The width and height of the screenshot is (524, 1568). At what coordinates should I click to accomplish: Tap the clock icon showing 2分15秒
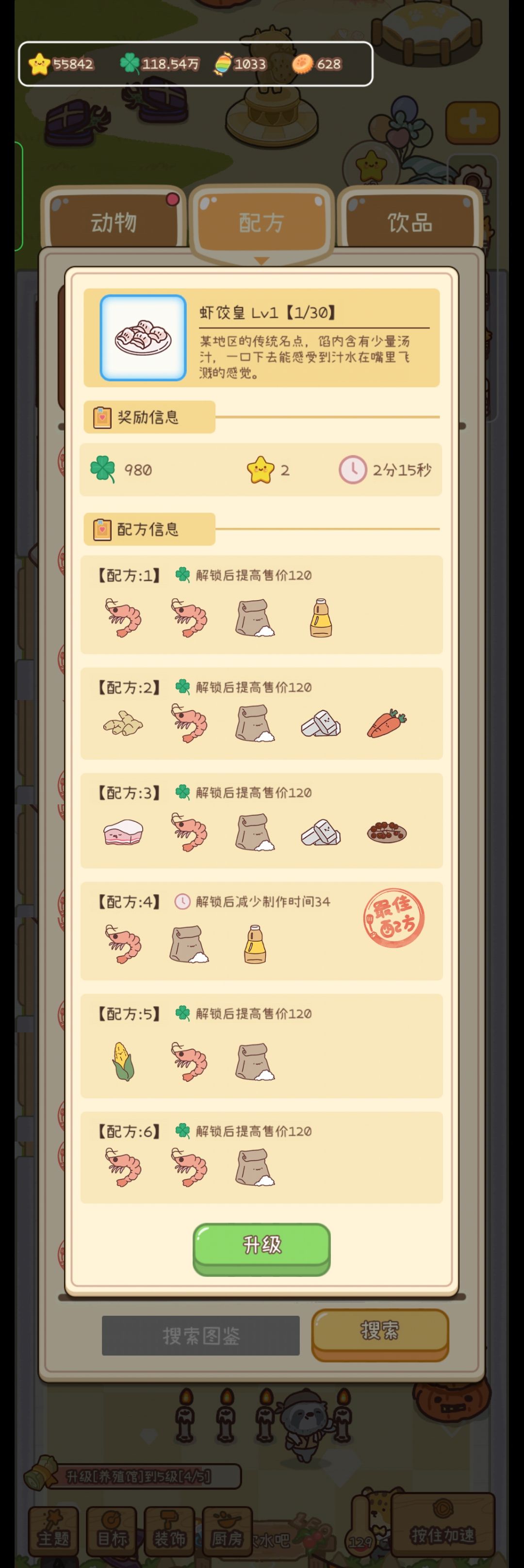(x=353, y=469)
